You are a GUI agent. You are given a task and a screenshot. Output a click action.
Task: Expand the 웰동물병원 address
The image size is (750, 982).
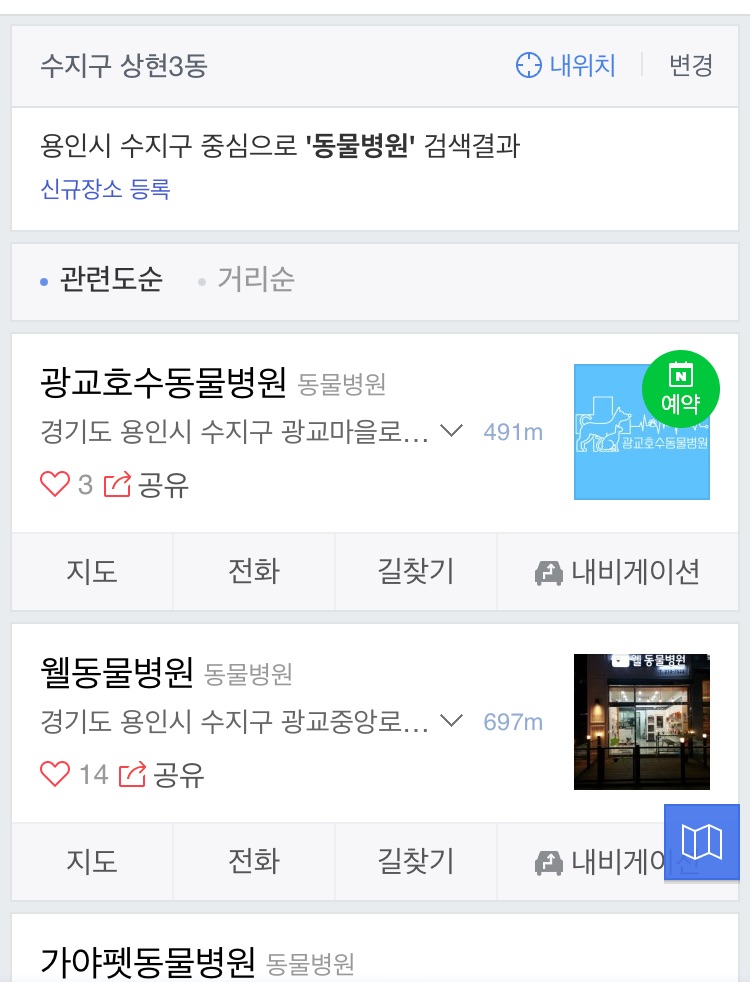click(x=452, y=720)
